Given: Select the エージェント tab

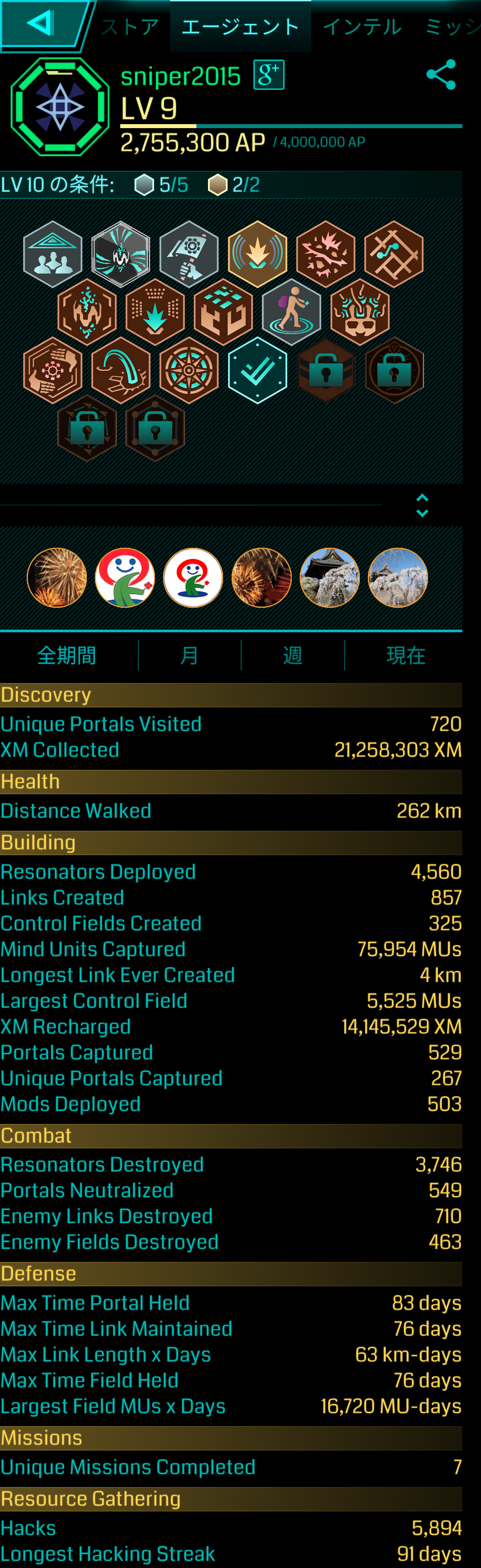Looking at the screenshot, I should [x=240, y=27].
